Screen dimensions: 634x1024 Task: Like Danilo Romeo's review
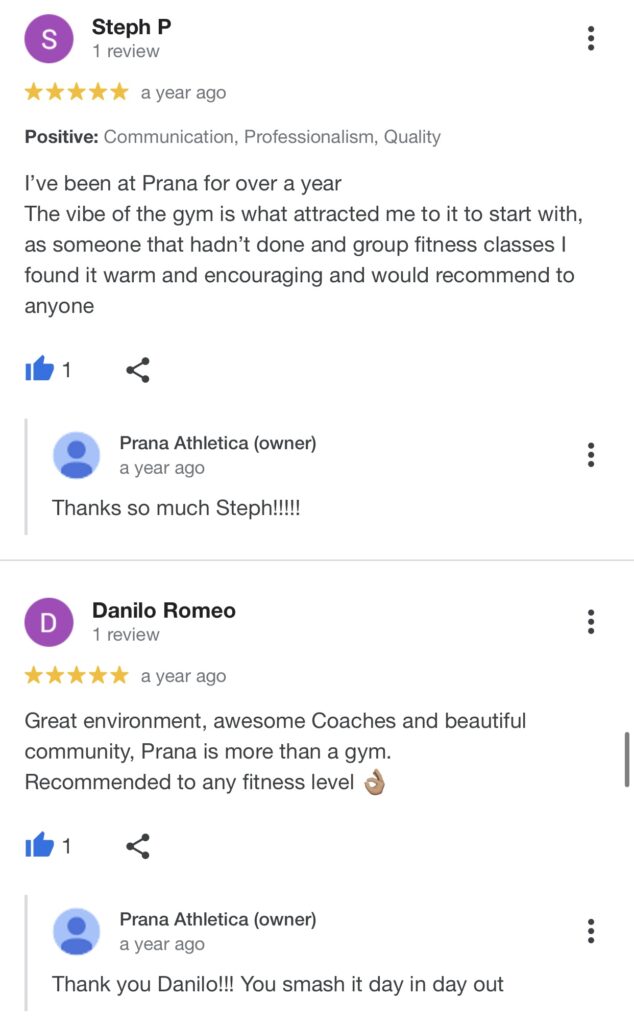pyautogui.click(x=39, y=846)
